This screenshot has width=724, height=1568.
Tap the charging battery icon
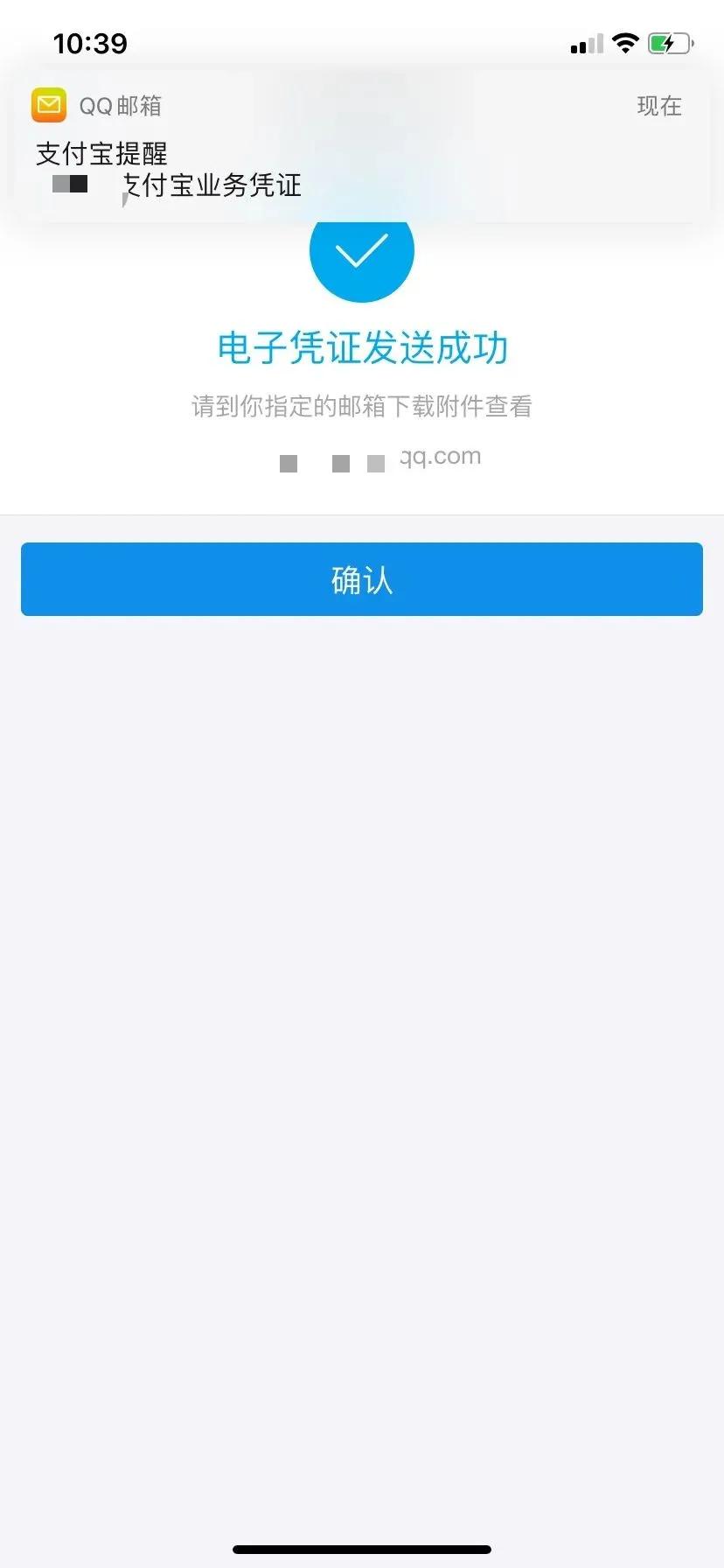[x=668, y=43]
